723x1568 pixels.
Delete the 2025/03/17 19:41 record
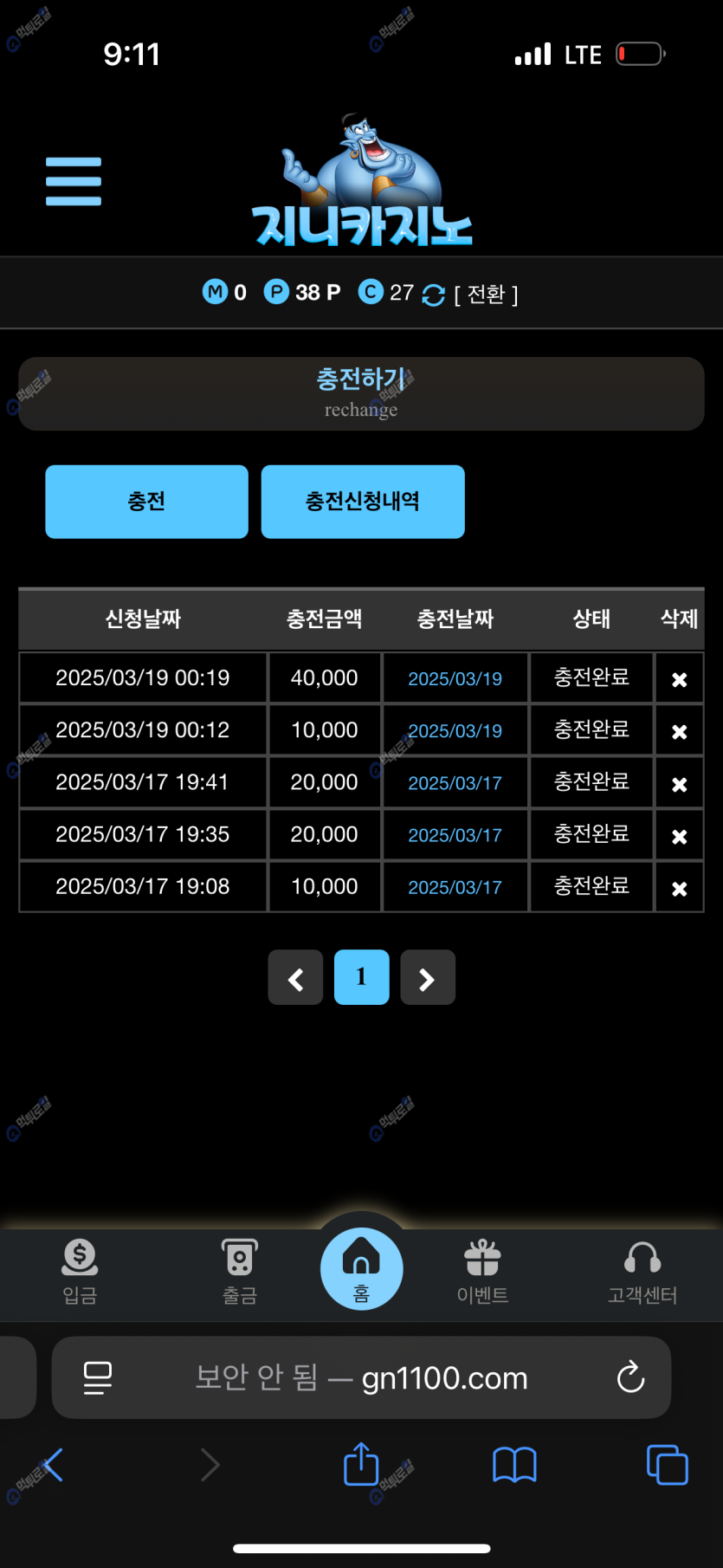[x=679, y=784]
